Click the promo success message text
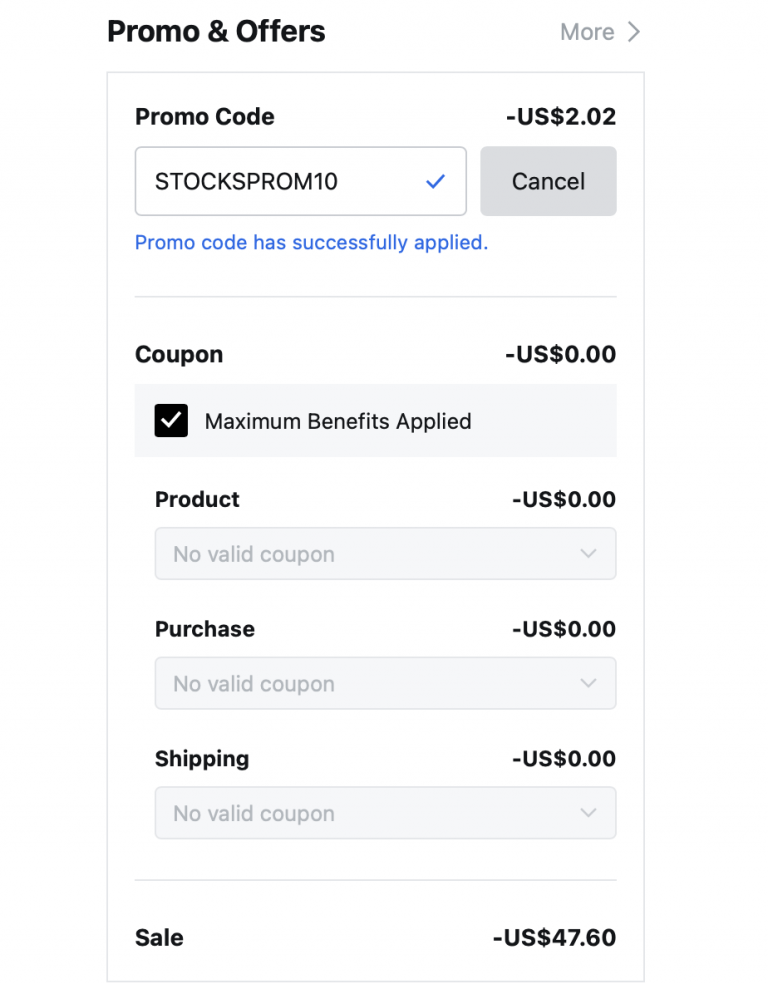Image resolution: width=768 pixels, height=984 pixels. (x=311, y=242)
